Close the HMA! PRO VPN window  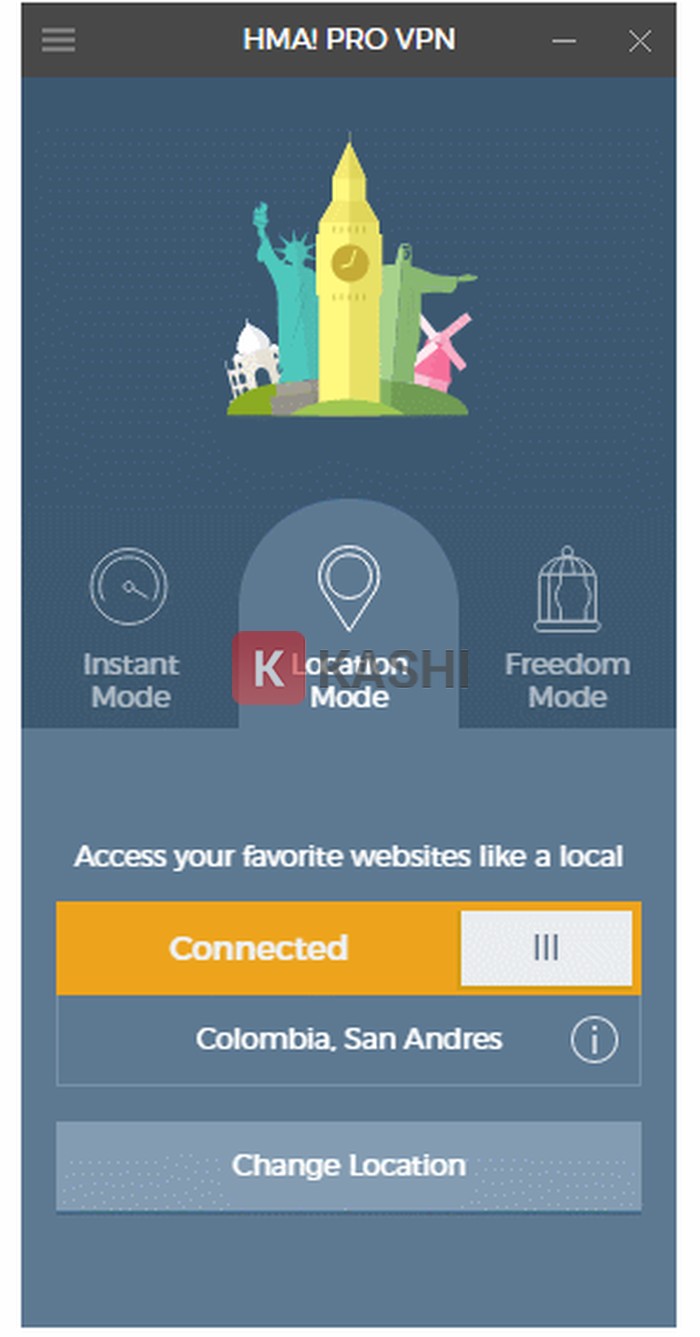[x=639, y=41]
